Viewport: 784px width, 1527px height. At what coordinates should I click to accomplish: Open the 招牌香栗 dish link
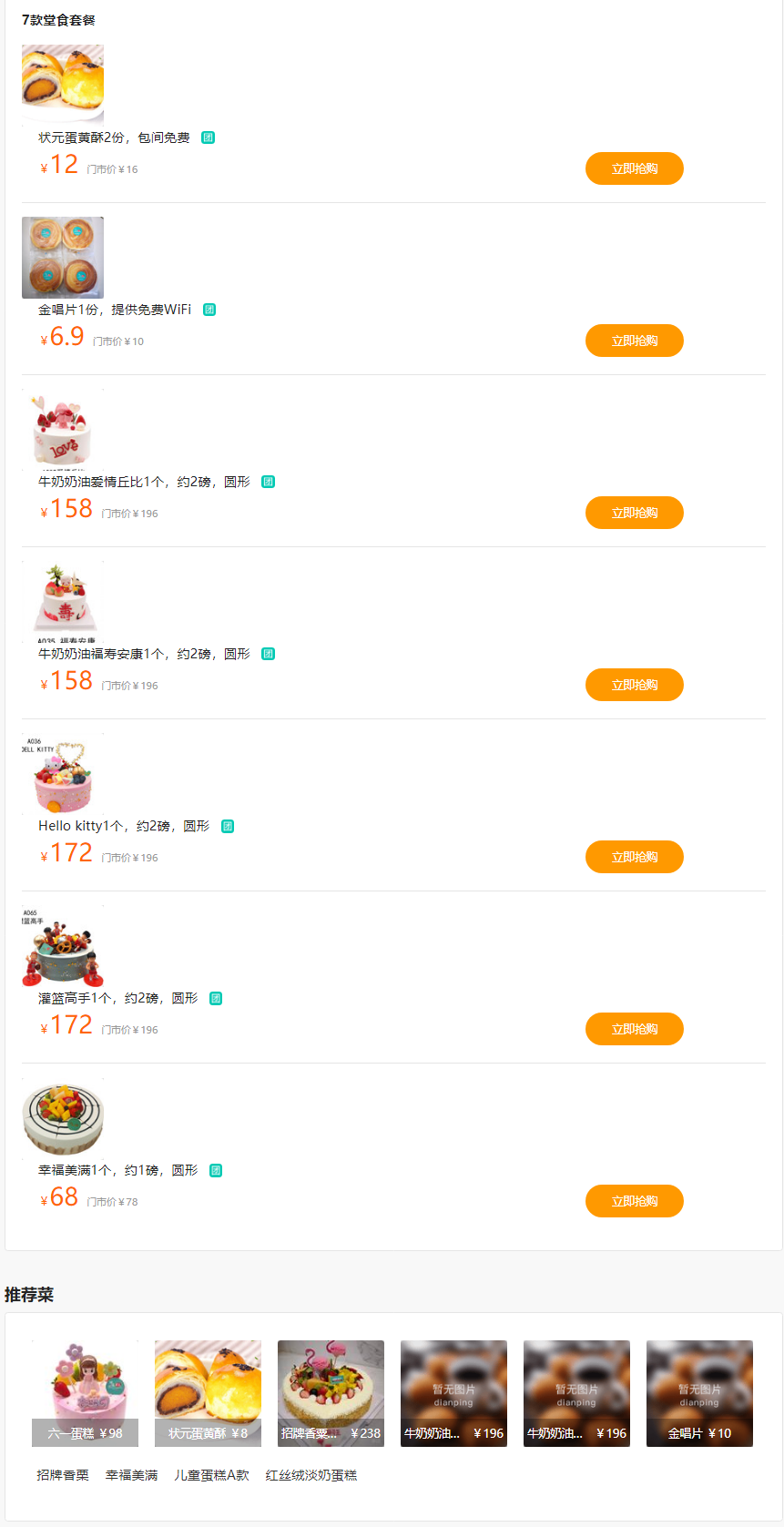(x=63, y=1475)
